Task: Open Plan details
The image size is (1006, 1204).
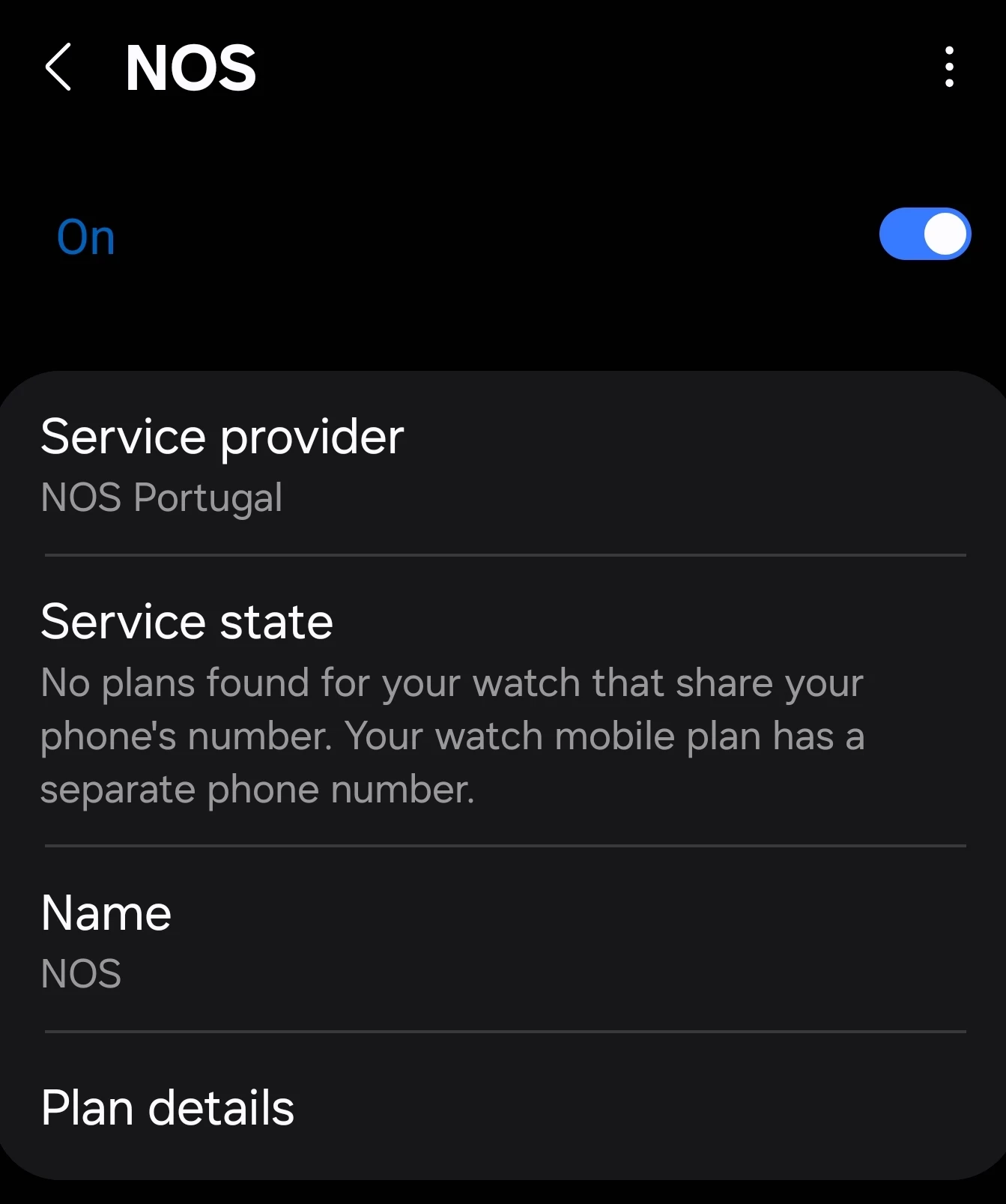Action: (502, 1107)
